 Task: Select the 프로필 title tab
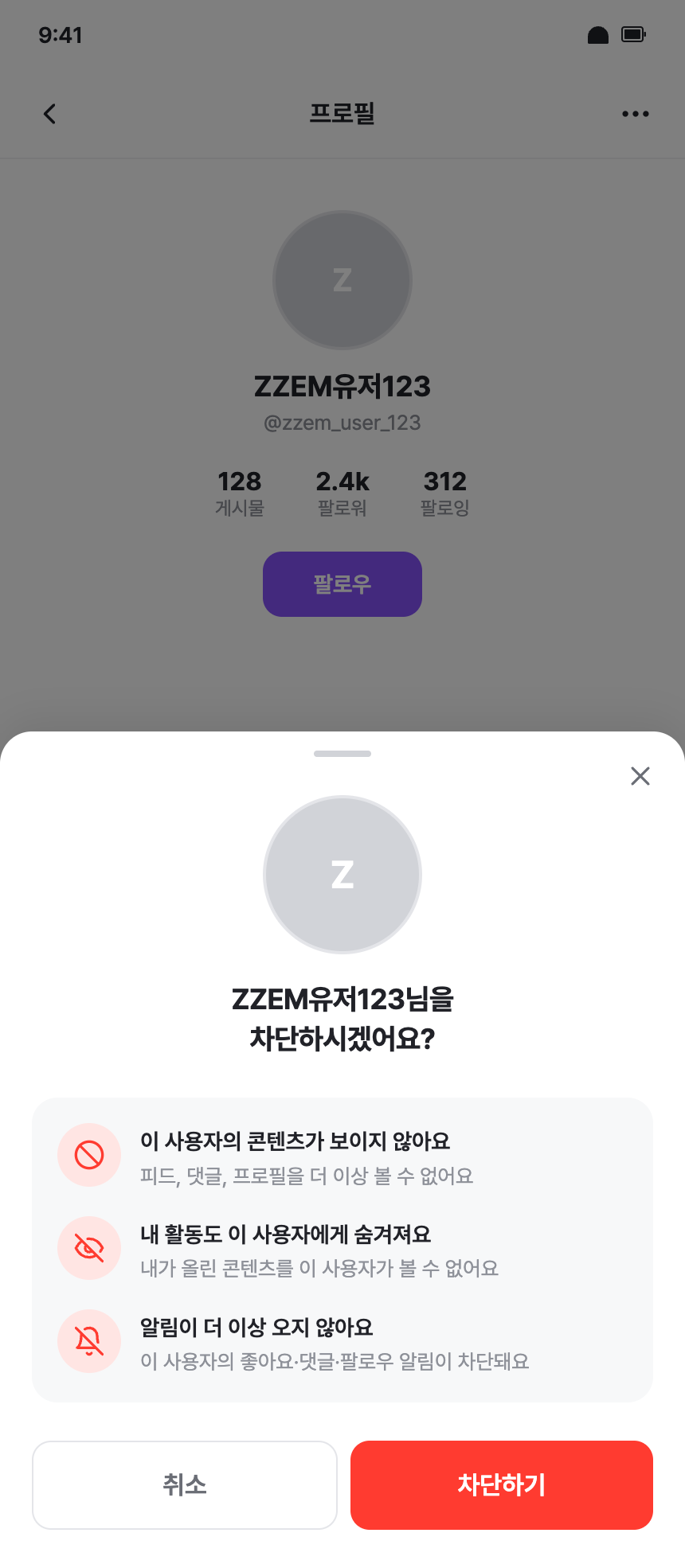click(x=342, y=114)
